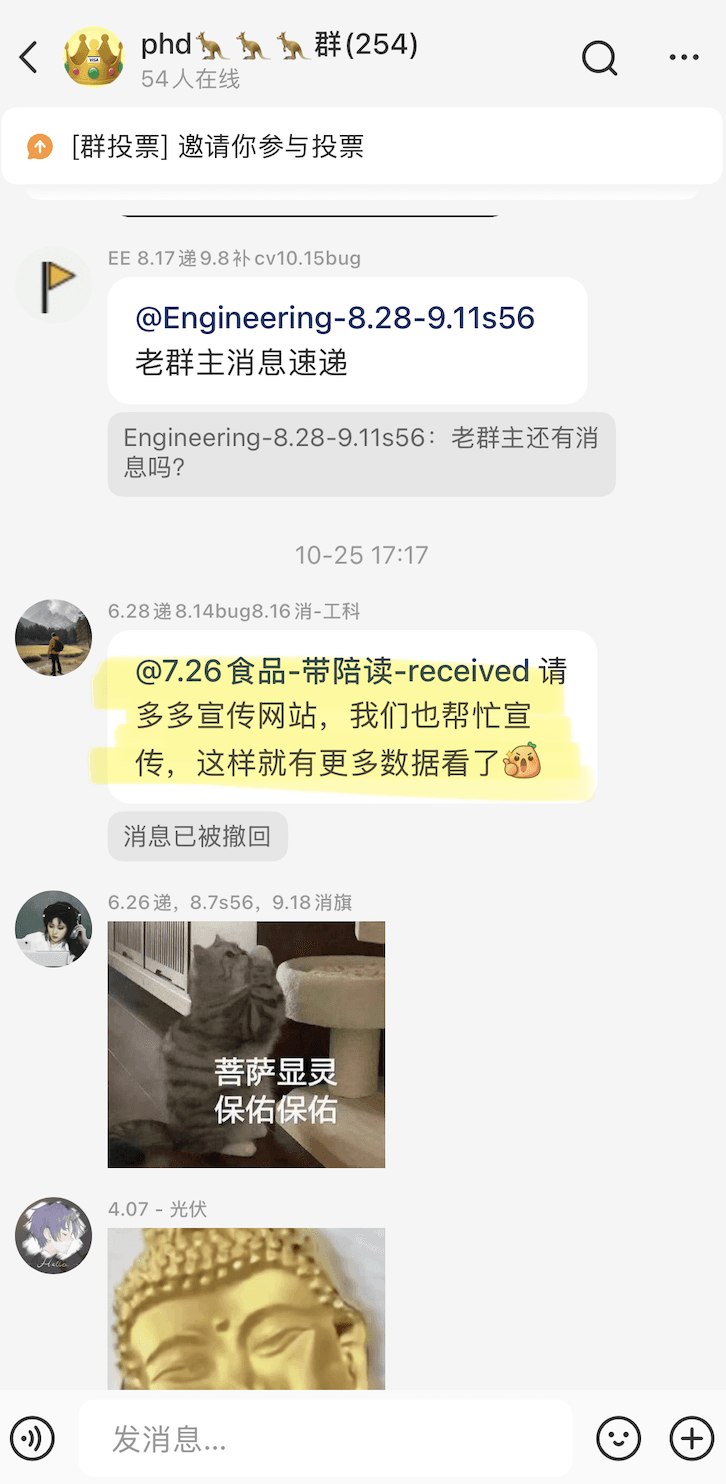Open the three-dot overflow menu
Viewport: 726px width, 1484px height.
(684, 58)
